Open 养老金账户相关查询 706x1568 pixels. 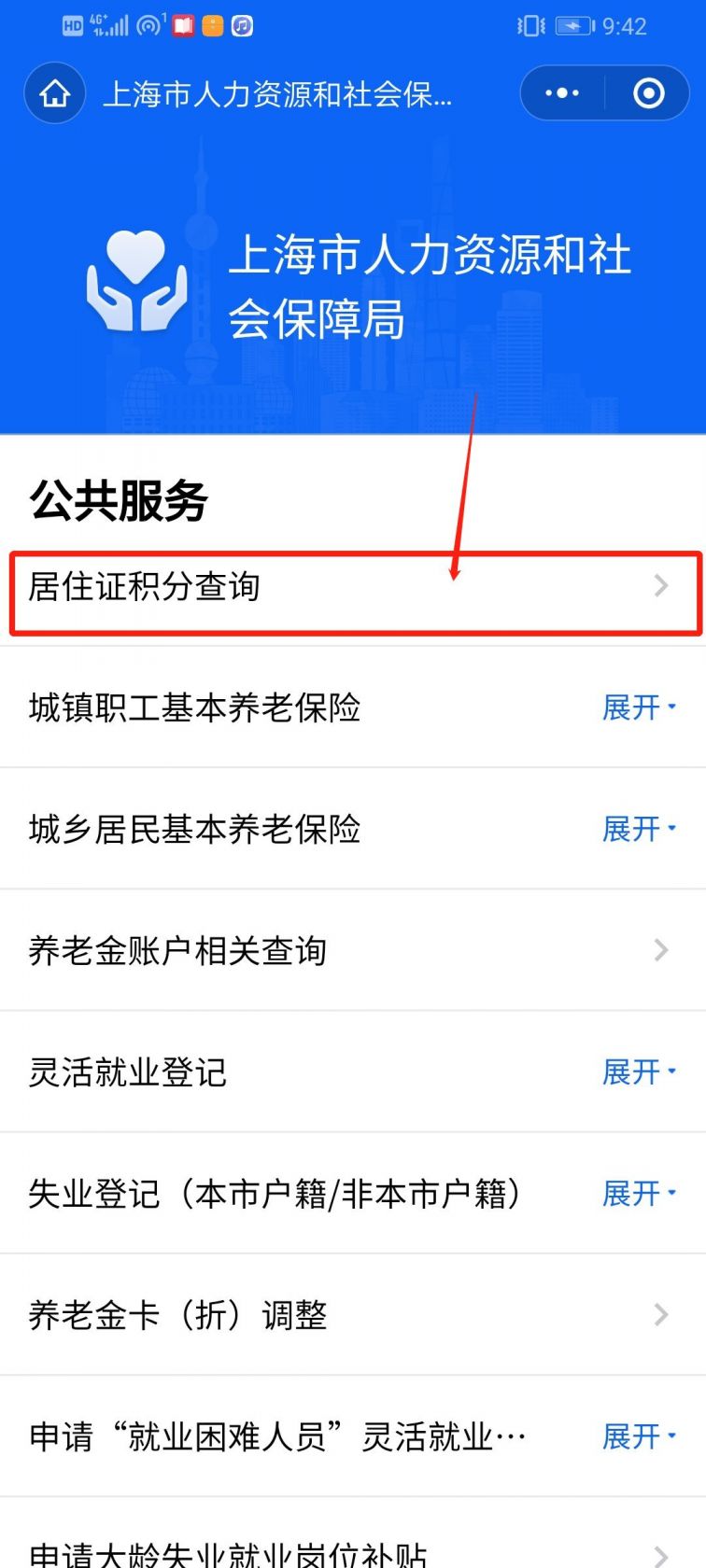(x=353, y=950)
